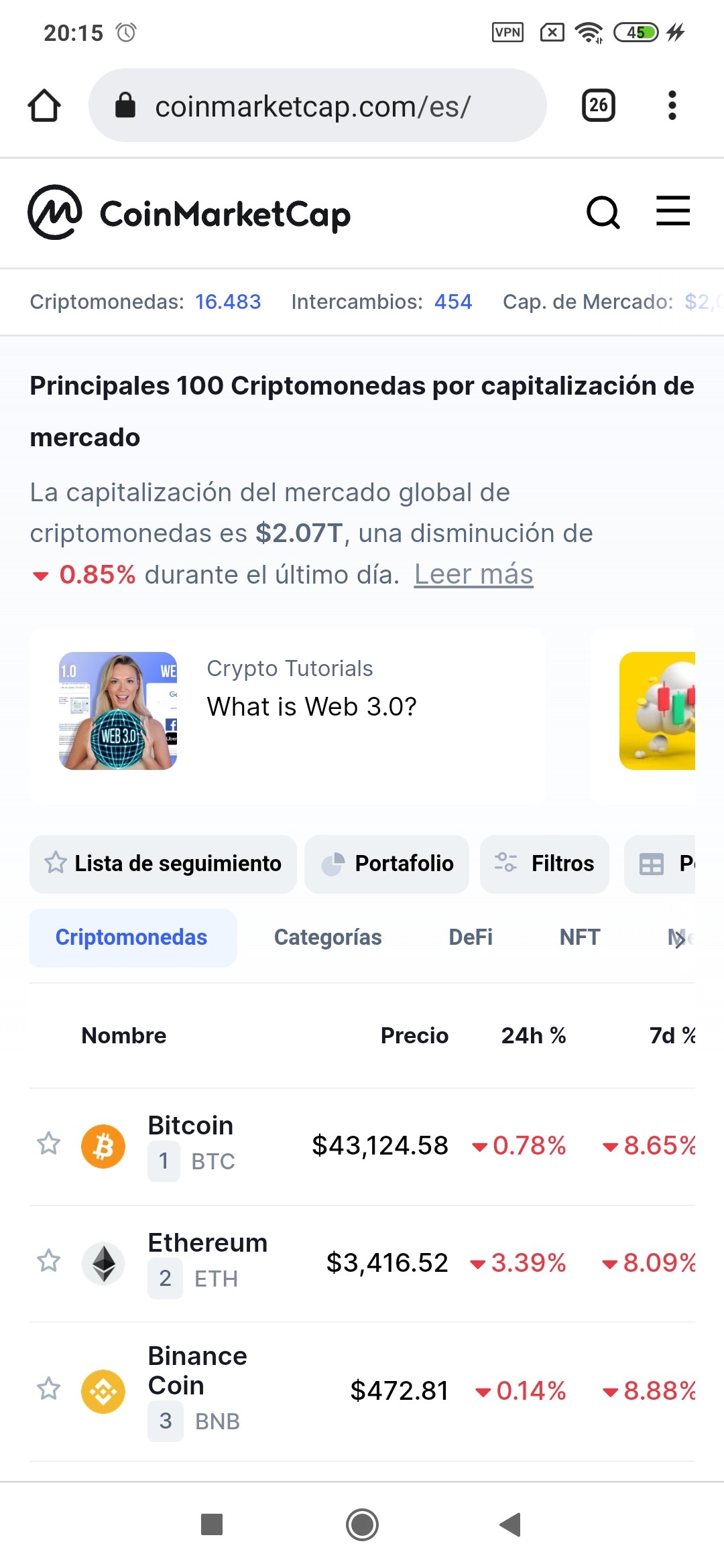This screenshot has height=1568, width=724.
Task: Sort the list by the 24h % column
Action: click(534, 1035)
